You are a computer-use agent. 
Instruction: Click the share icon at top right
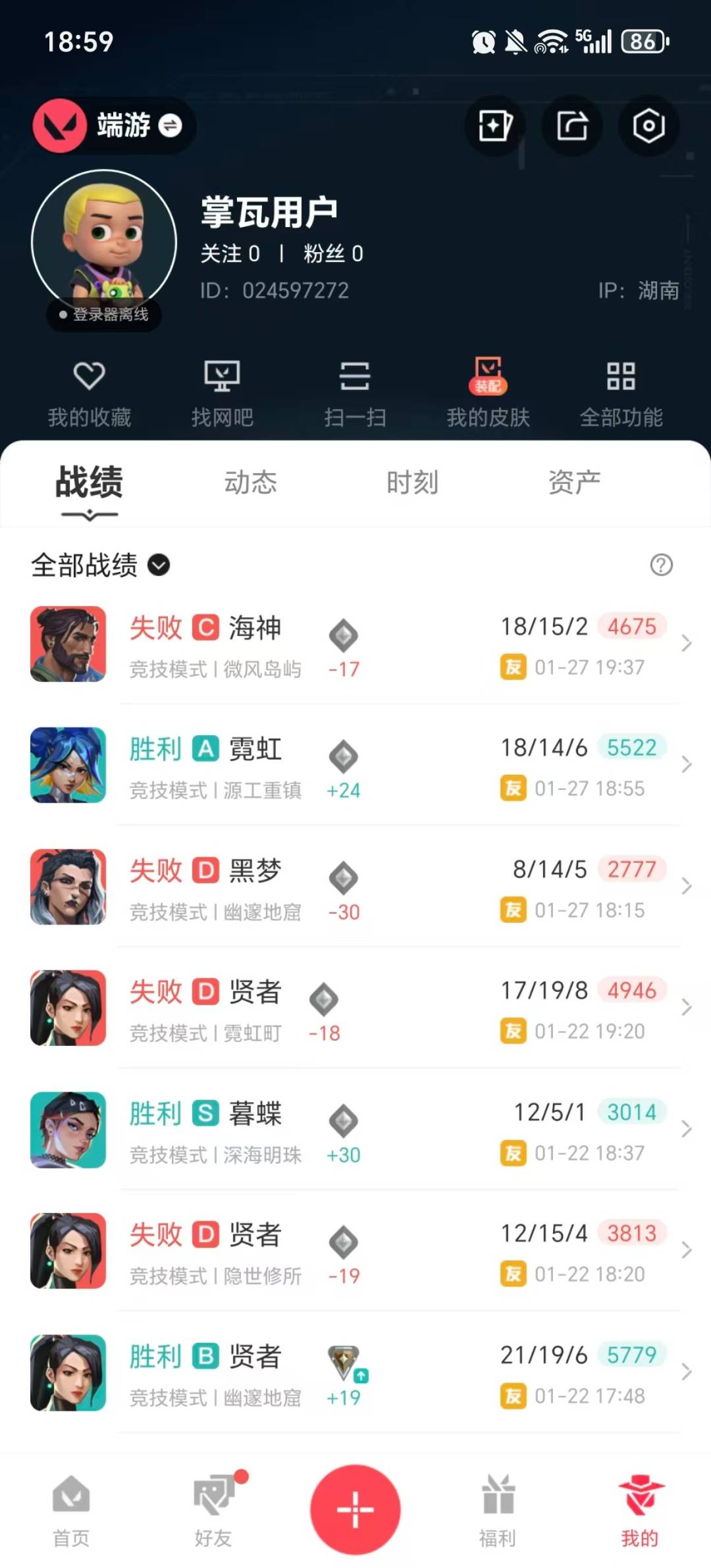571,126
